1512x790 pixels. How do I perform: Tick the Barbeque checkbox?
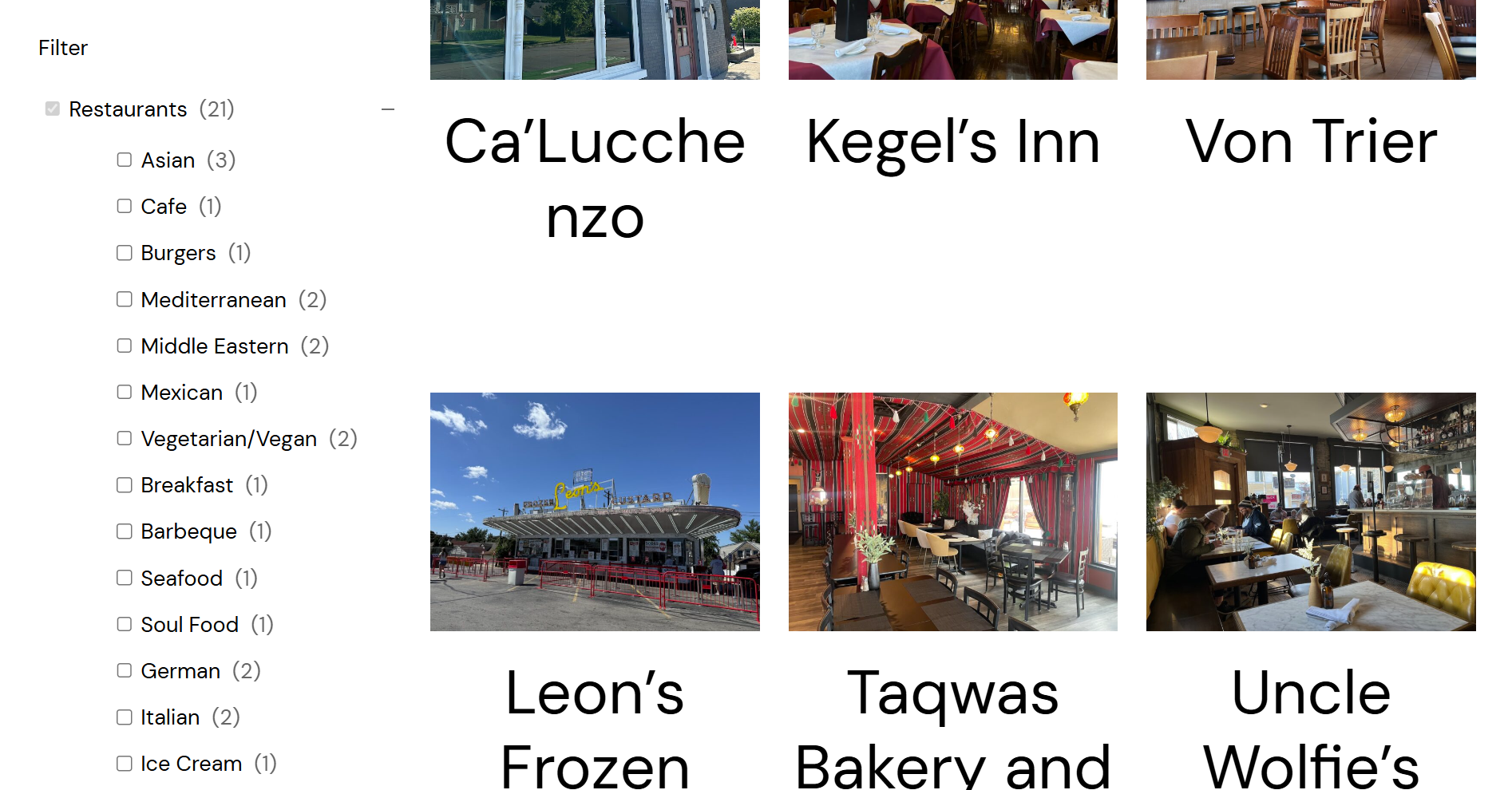point(125,531)
